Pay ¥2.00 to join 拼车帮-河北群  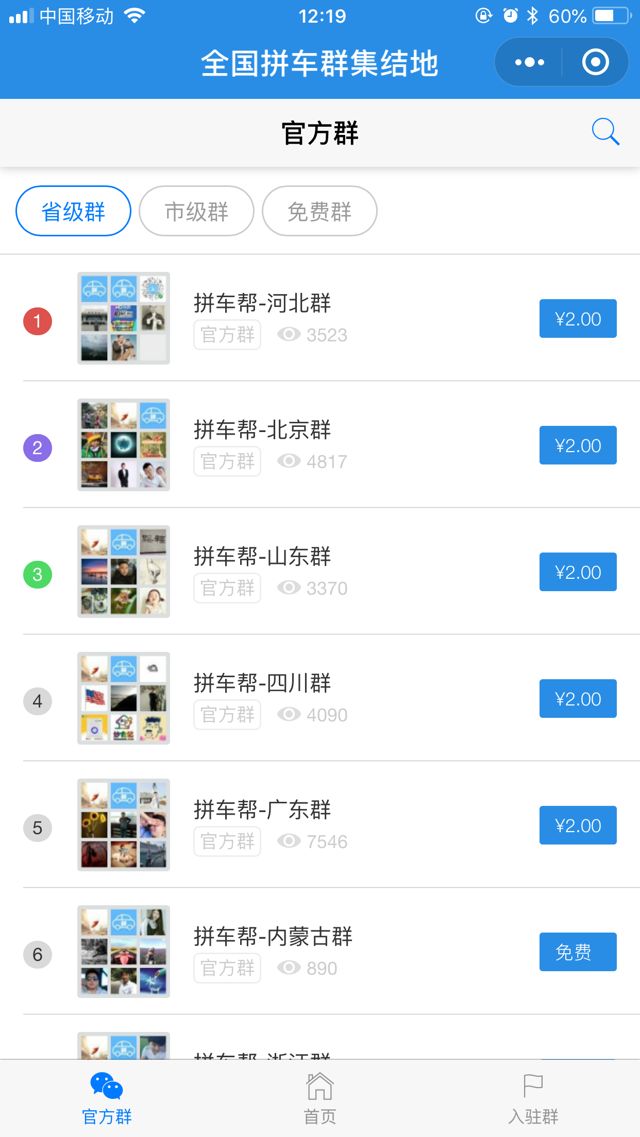coord(577,319)
